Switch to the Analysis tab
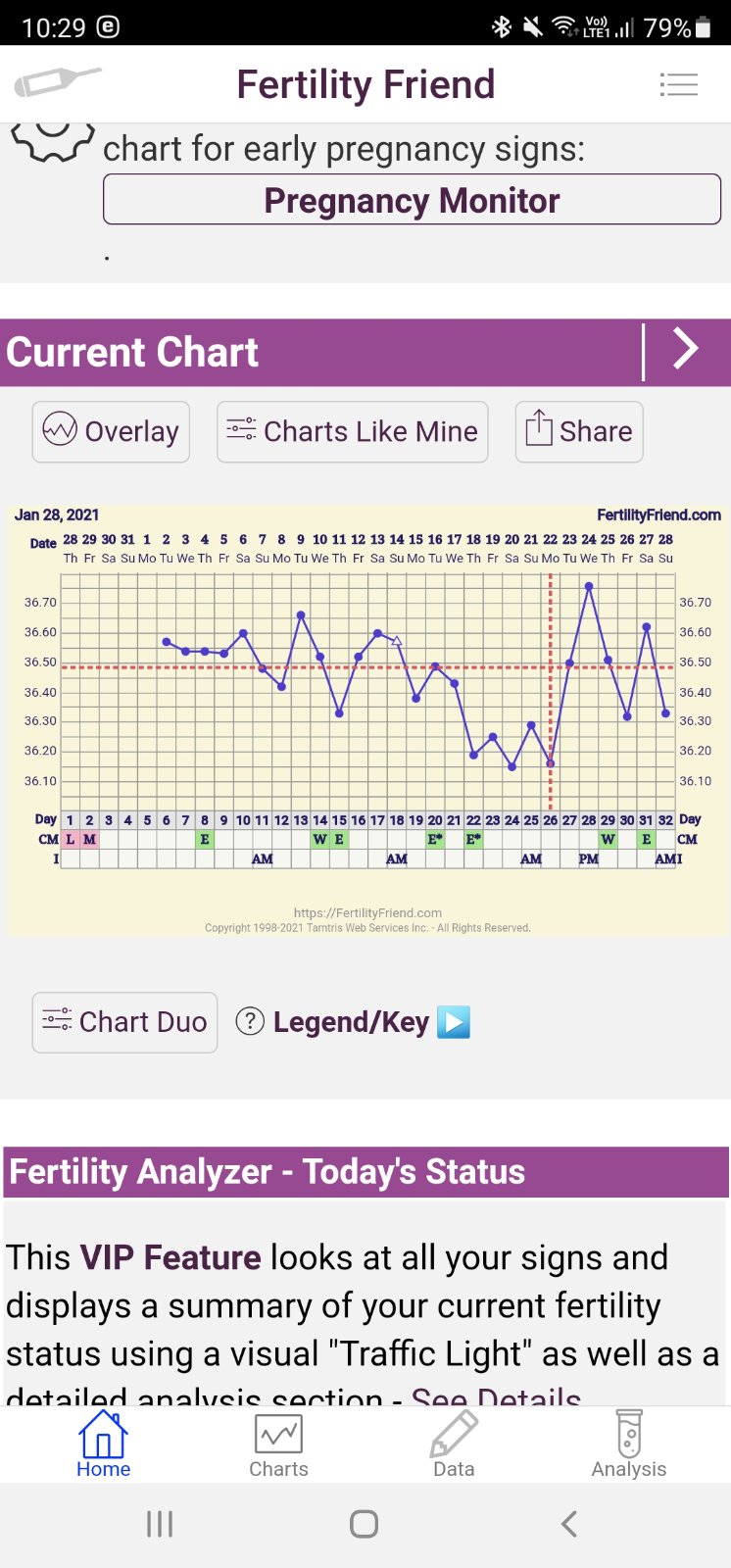 click(629, 1445)
